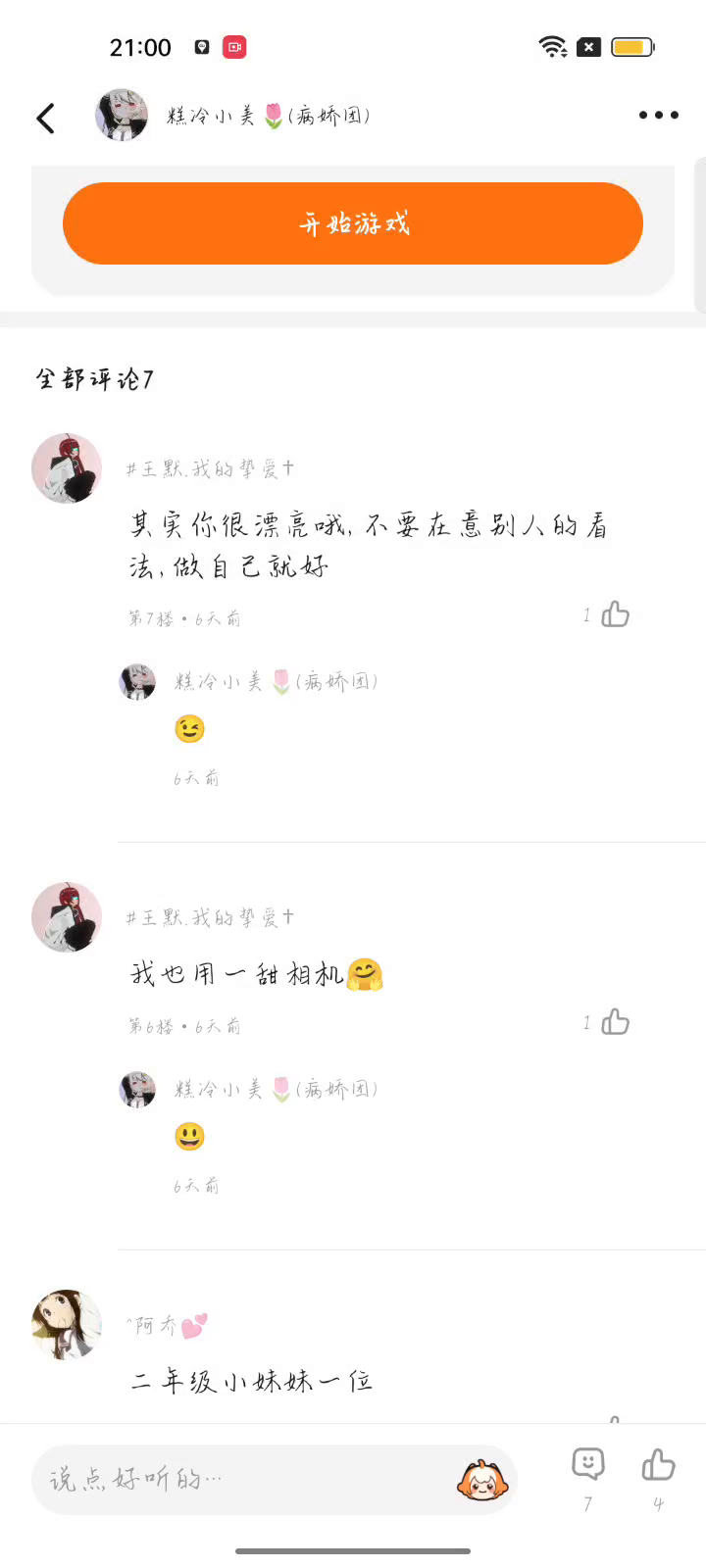Open the three-dot overflow menu
The height and width of the screenshot is (1568, 706).
click(x=658, y=116)
